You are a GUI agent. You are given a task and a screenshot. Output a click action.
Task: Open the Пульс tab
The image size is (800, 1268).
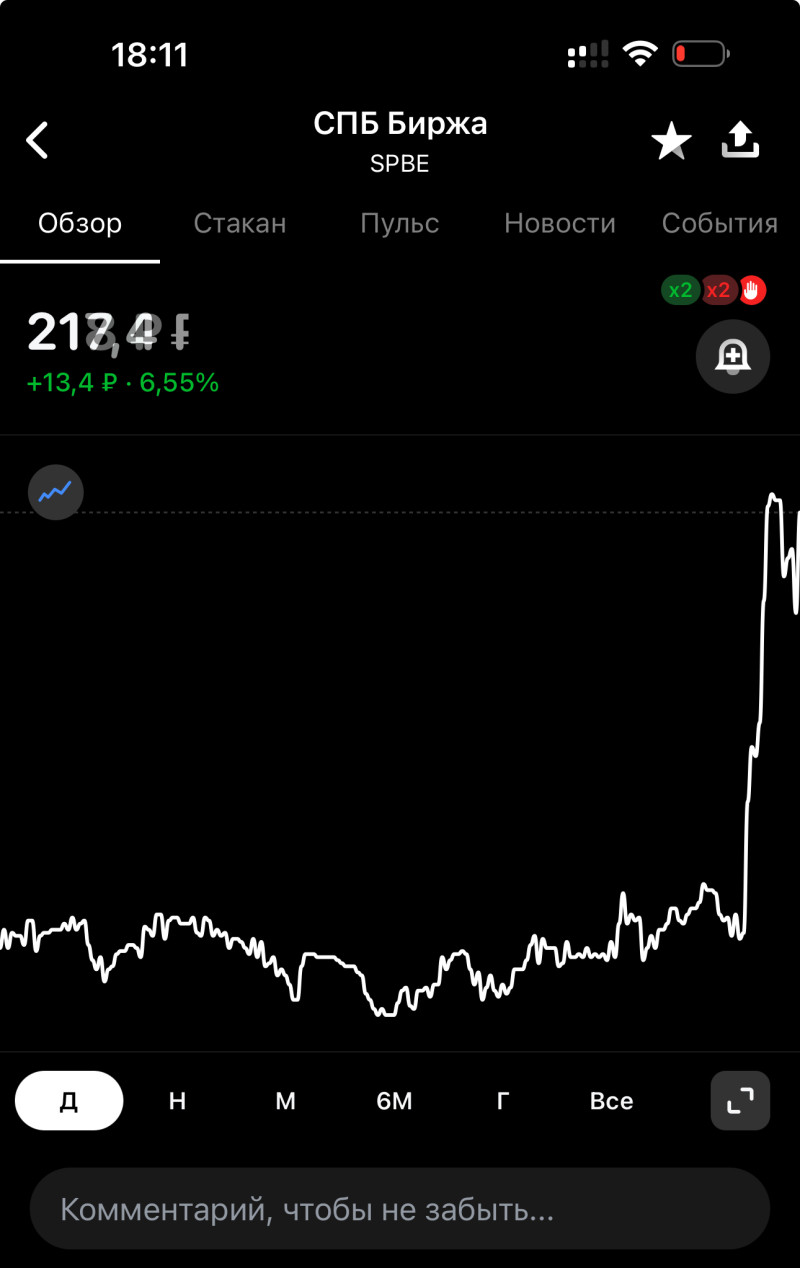[x=399, y=224]
